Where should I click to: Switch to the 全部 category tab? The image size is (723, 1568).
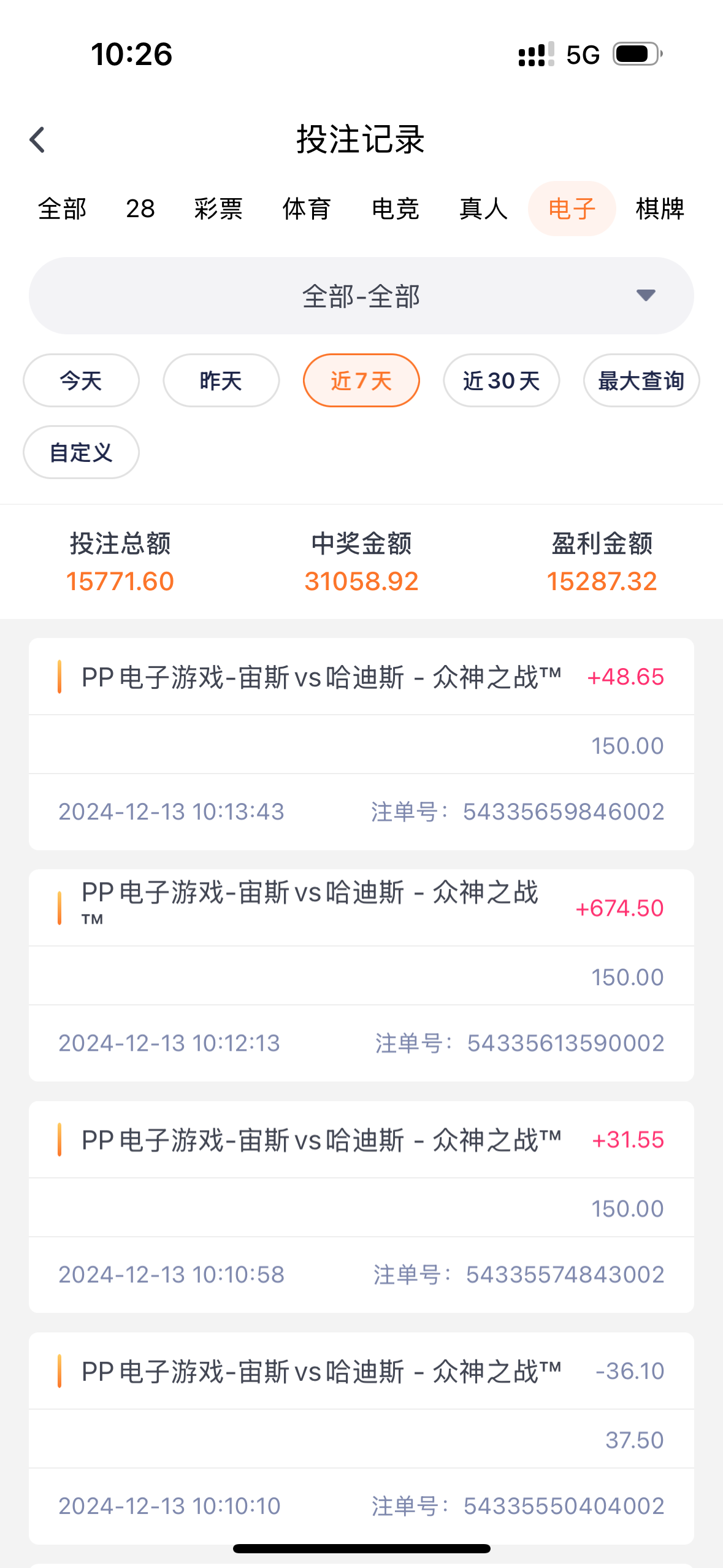tap(62, 209)
